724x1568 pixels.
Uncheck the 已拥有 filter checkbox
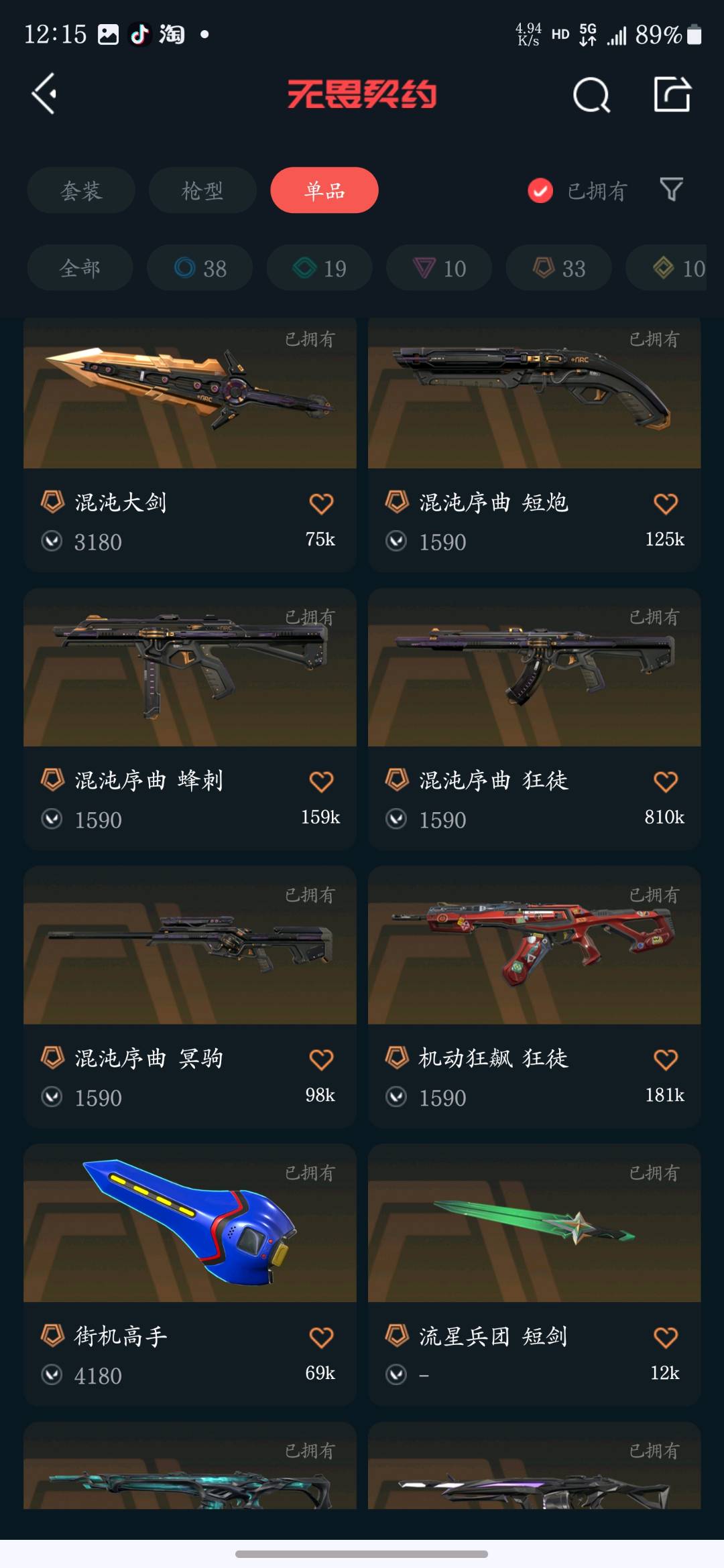540,190
